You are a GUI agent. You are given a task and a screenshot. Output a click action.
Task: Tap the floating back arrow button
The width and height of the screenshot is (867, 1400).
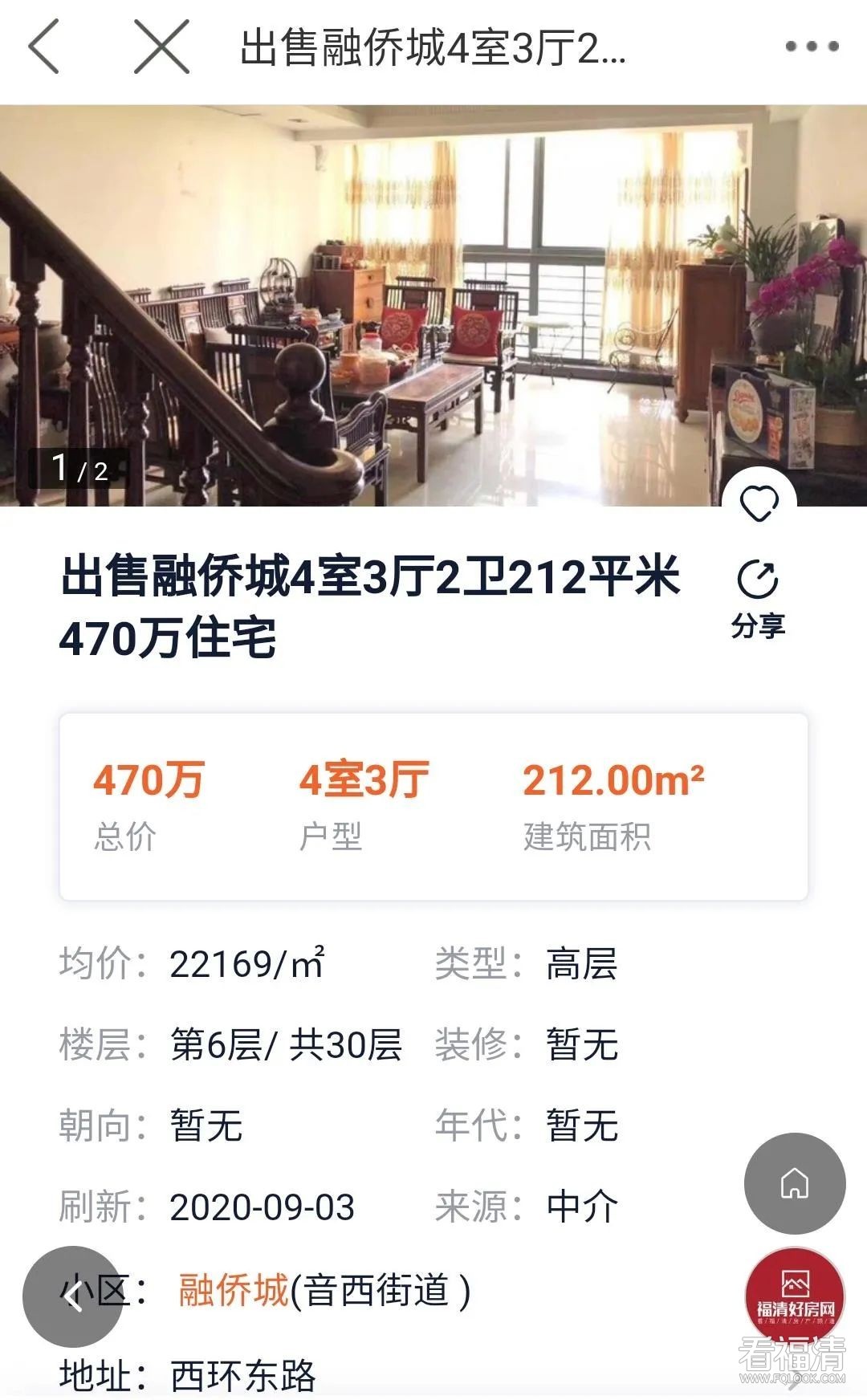(x=73, y=1296)
